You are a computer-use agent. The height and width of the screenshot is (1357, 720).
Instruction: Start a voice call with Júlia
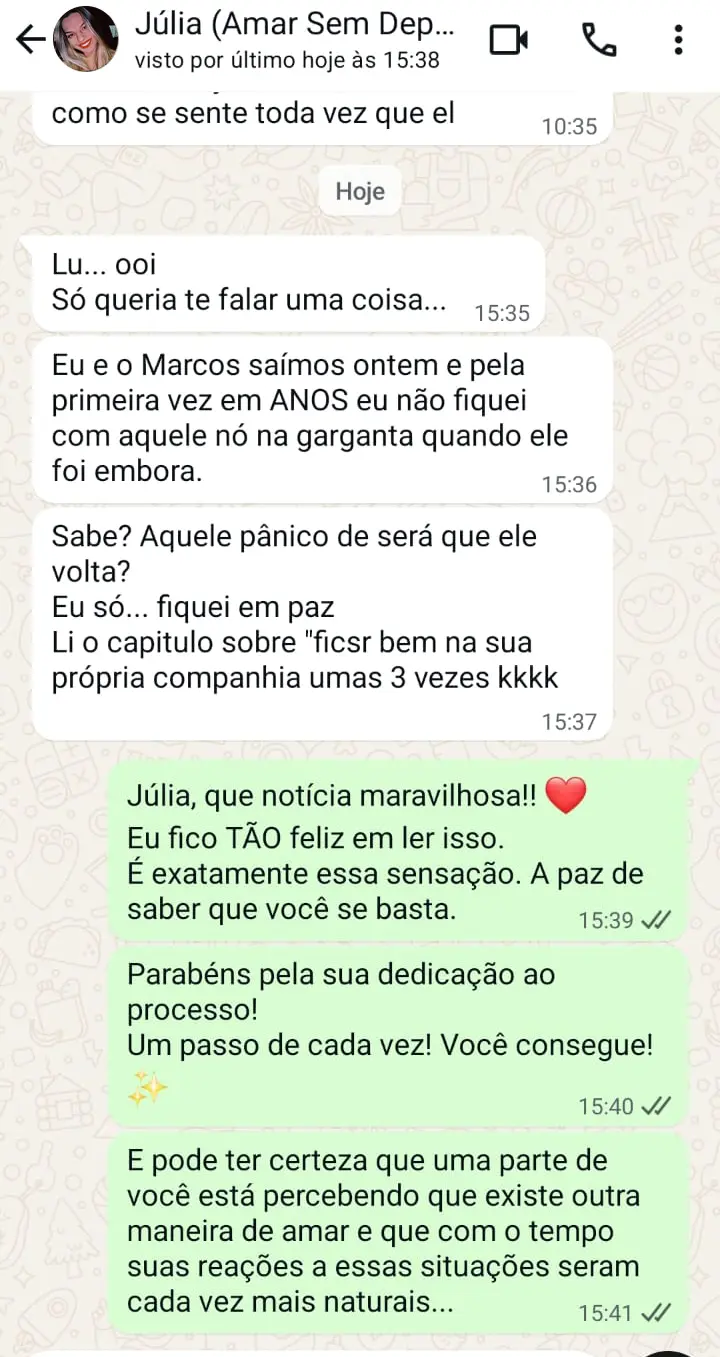(x=599, y=40)
